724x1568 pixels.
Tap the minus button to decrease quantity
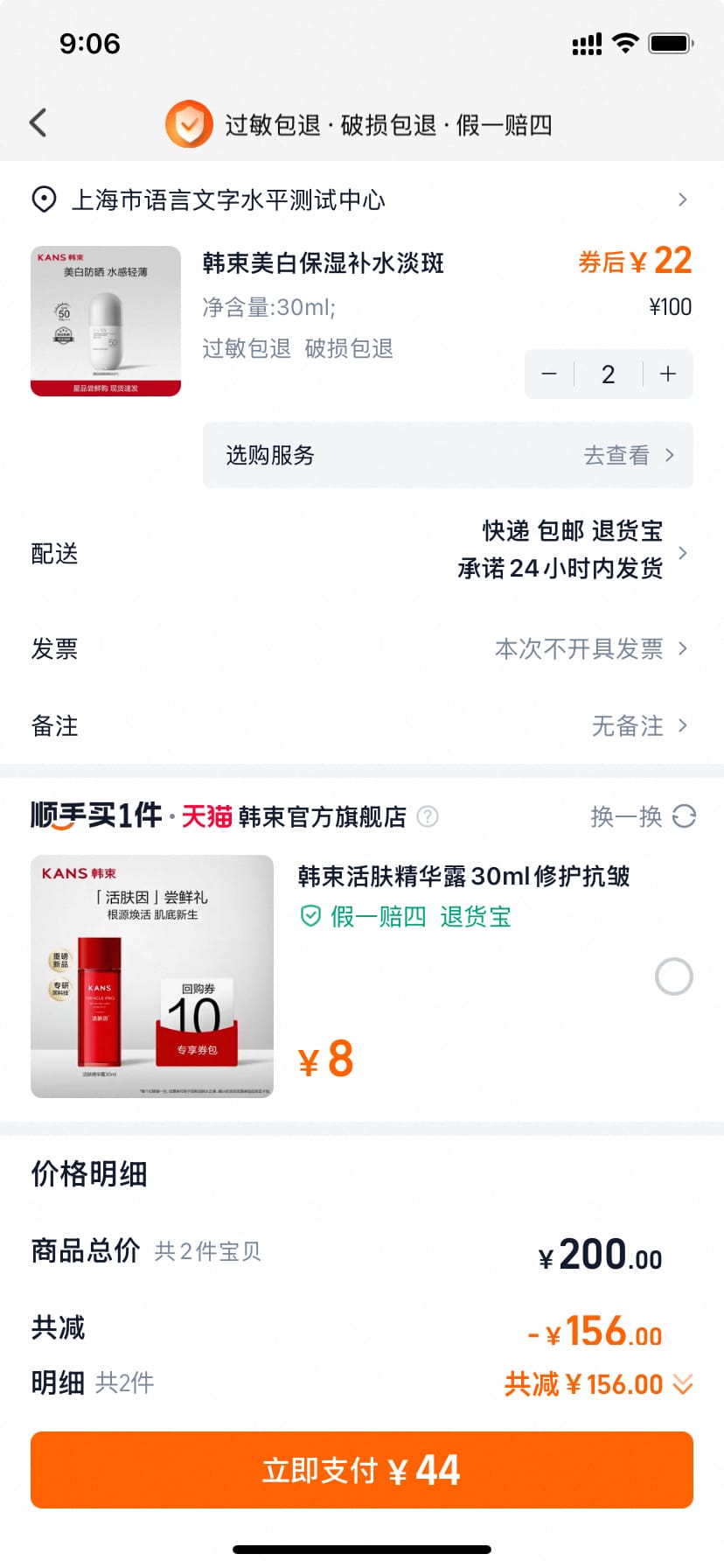[549, 374]
